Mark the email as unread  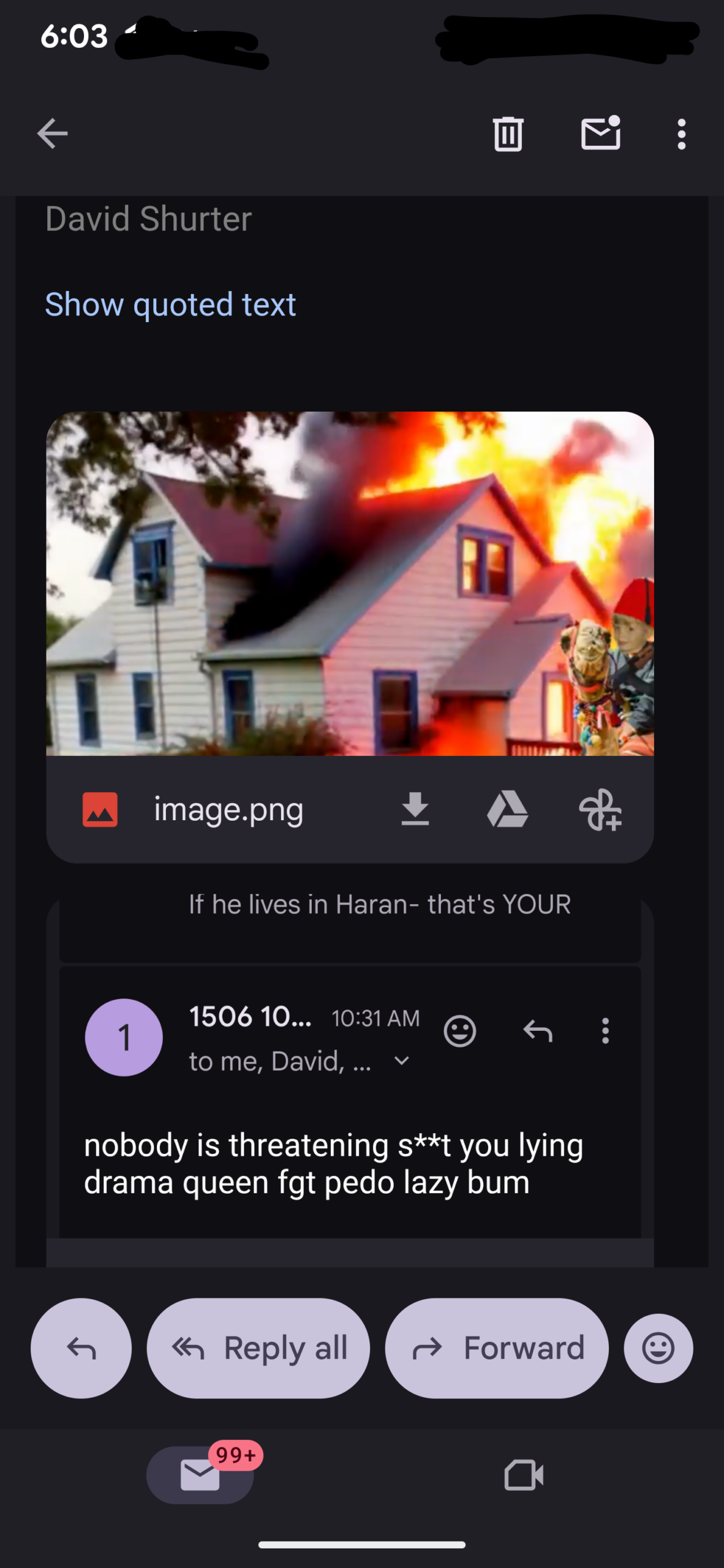pyautogui.click(x=600, y=133)
